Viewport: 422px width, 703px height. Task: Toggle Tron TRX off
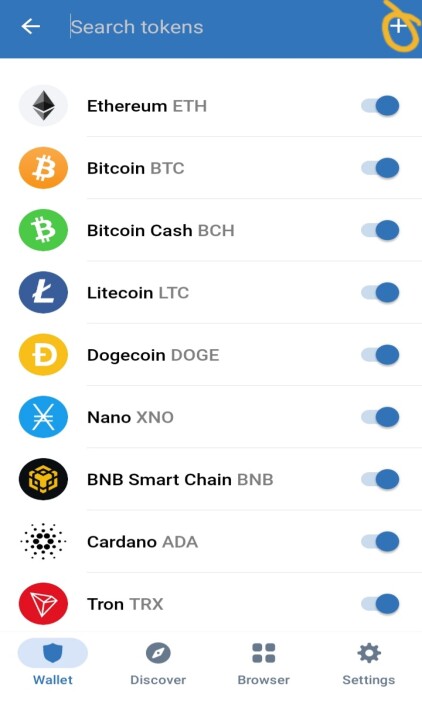pyautogui.click(x=380, y=604)
